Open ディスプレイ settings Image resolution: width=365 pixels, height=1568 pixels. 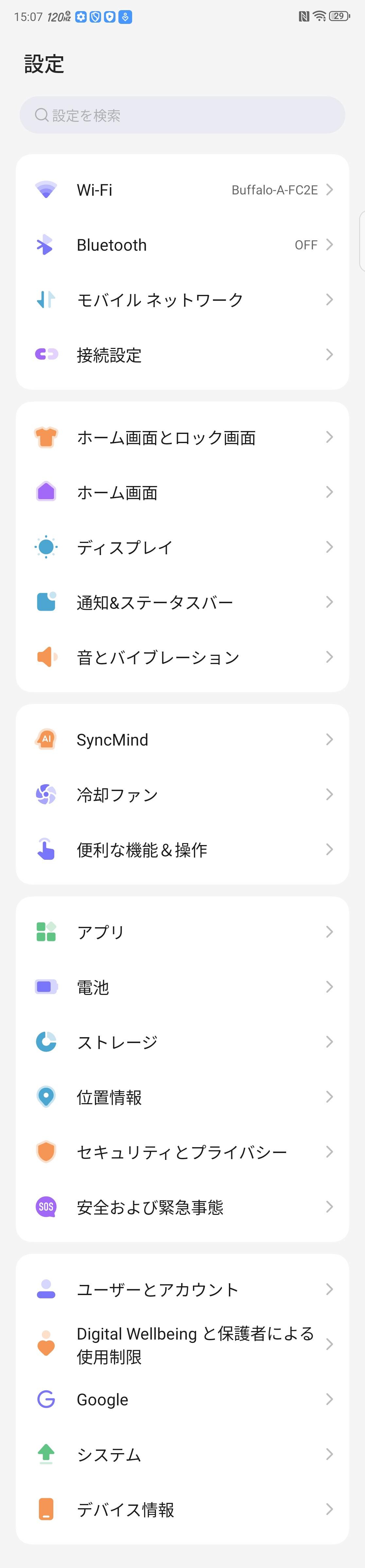coord(182,547)
